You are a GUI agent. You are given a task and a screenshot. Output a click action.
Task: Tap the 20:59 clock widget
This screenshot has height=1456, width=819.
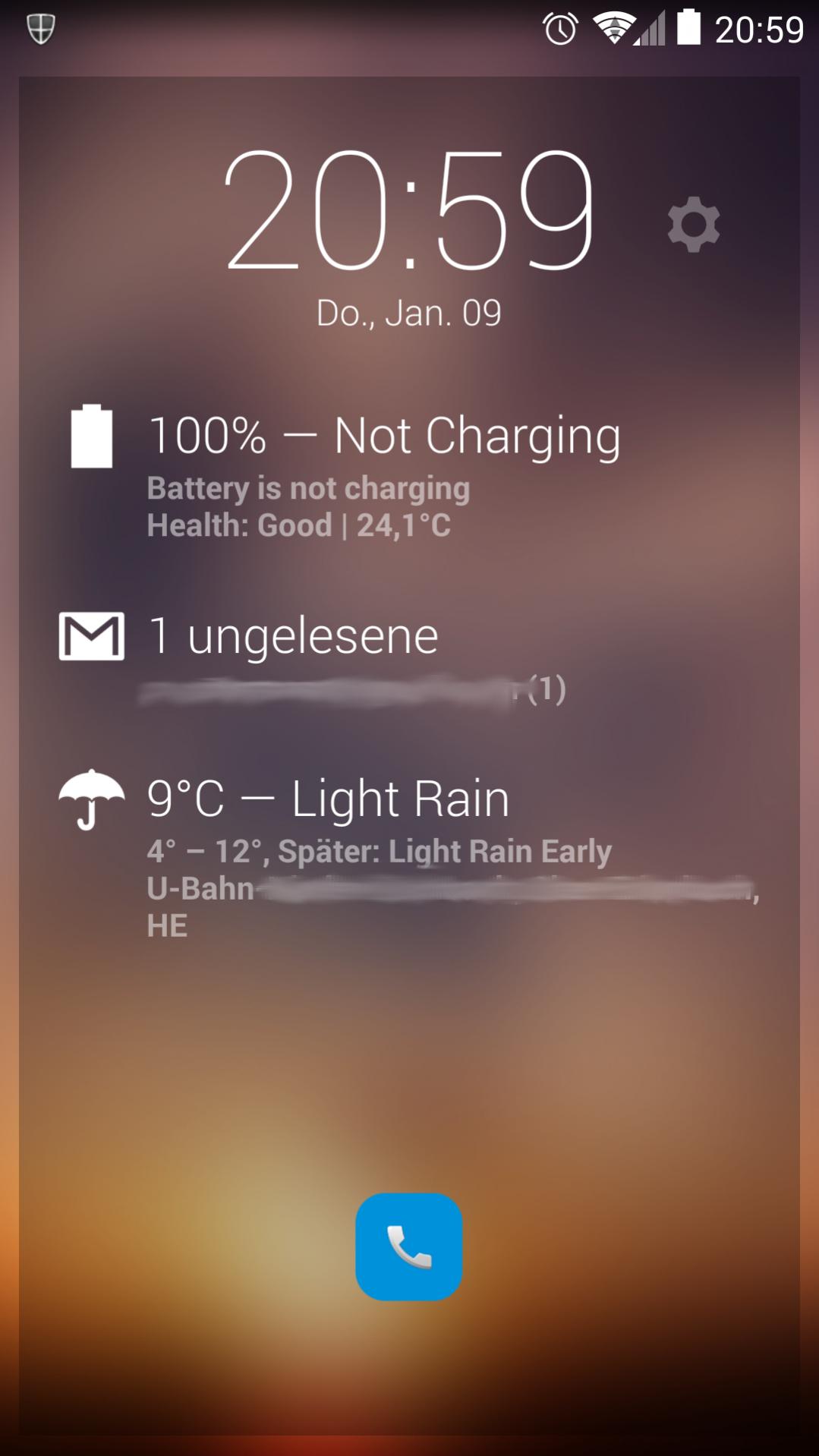coord(408,211)
